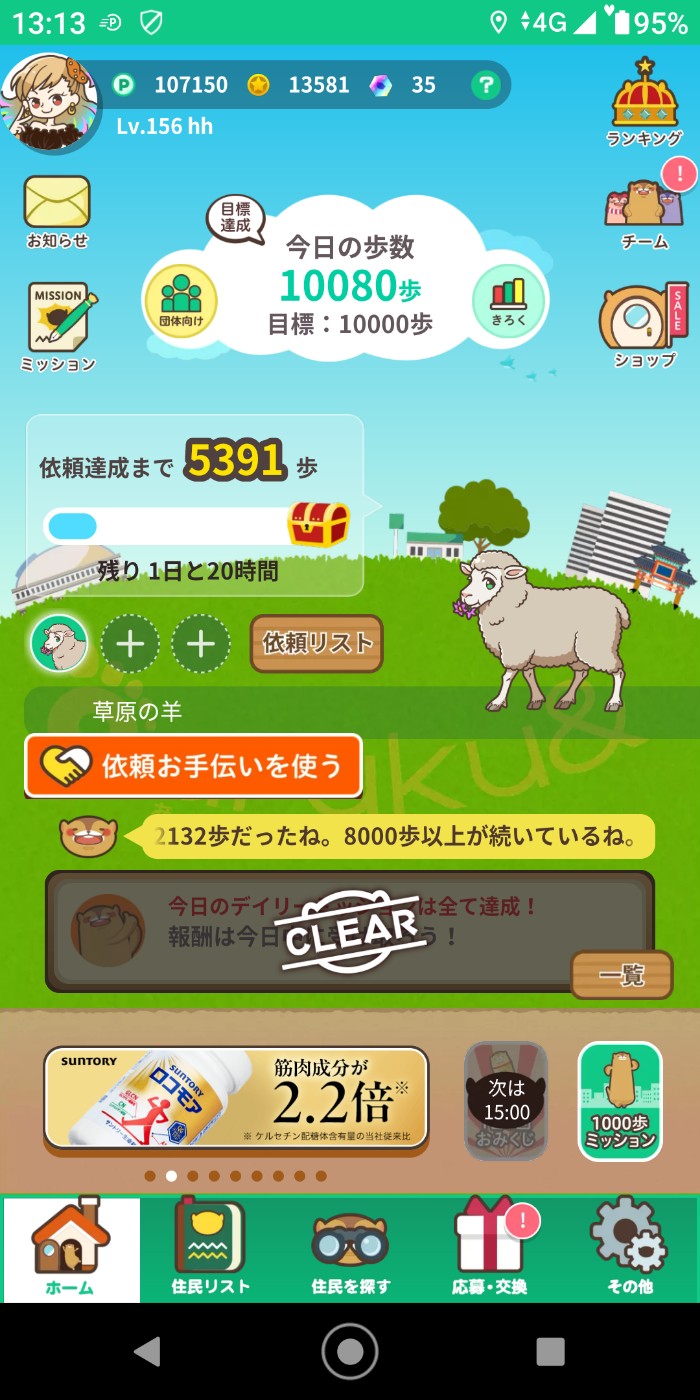700x1400 pixels.
Task: Use 依頼お手伝いを使う orange button
Action: coord(193,766)
